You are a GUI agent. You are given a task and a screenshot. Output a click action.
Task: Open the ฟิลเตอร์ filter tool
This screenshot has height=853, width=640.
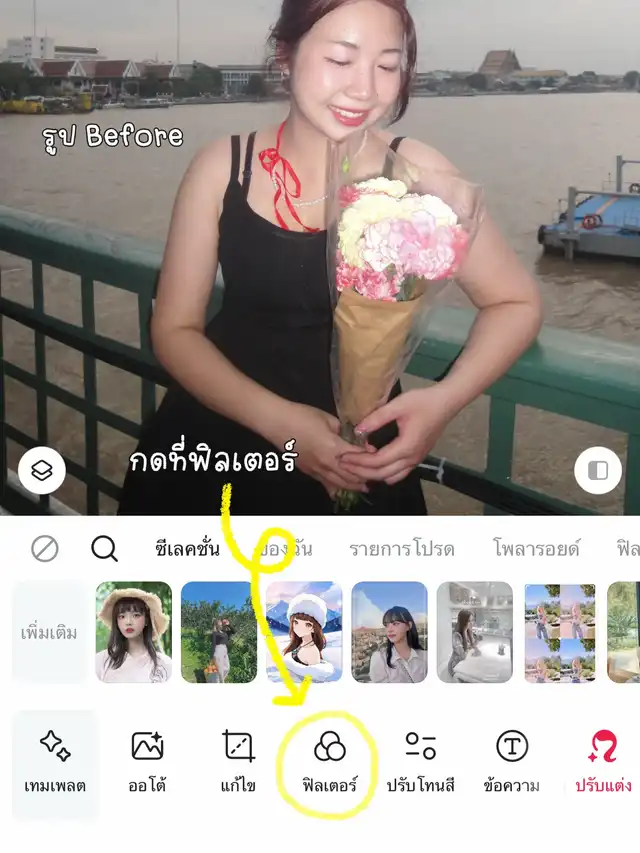coord(330,761)
